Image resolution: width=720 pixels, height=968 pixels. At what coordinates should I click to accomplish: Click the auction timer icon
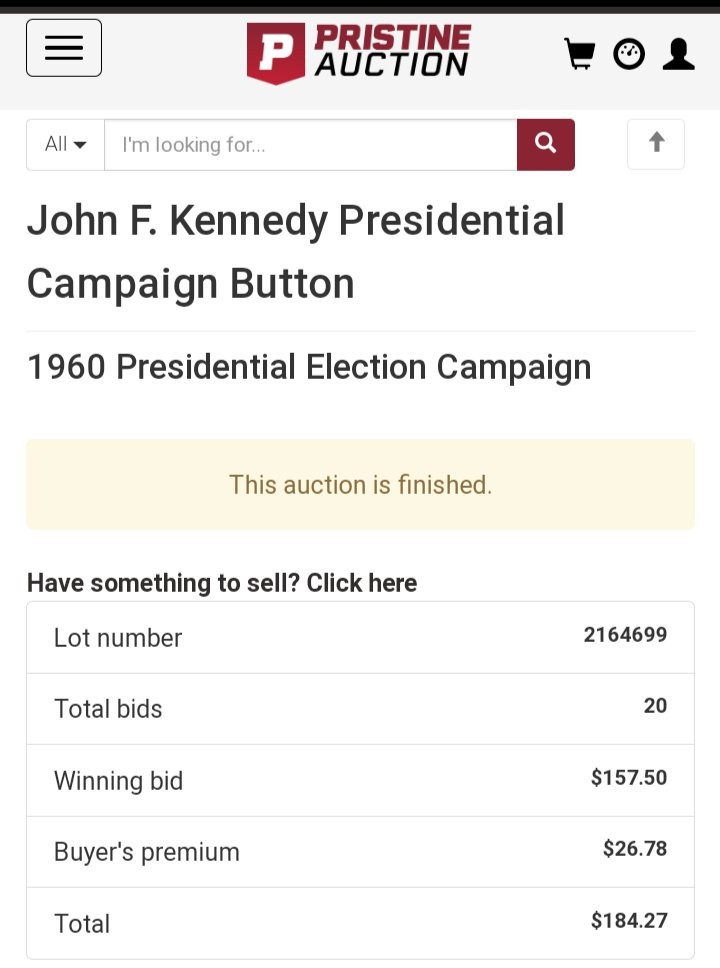628,54
